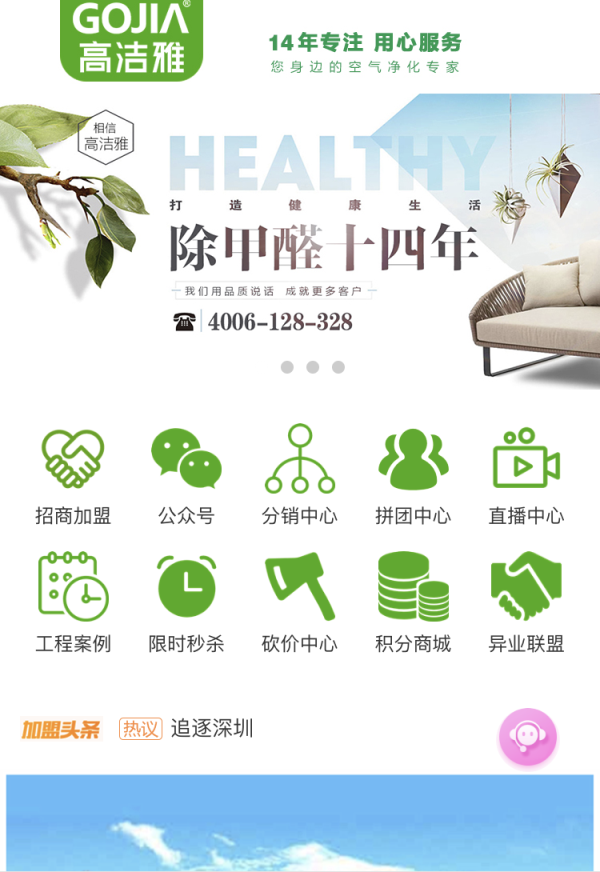Open 拼团中心 group-buy center
This screenshot has width=600, height=872.
(413, 476)
